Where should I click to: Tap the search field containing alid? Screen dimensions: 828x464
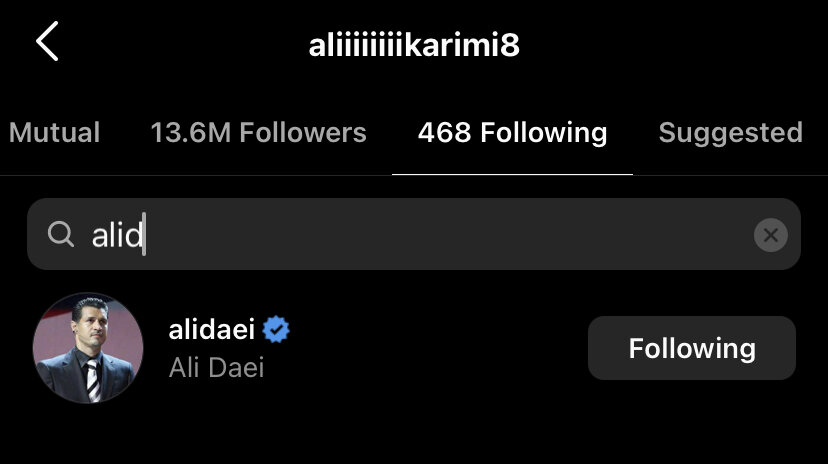pyautogui.click(x=400, y=235)
